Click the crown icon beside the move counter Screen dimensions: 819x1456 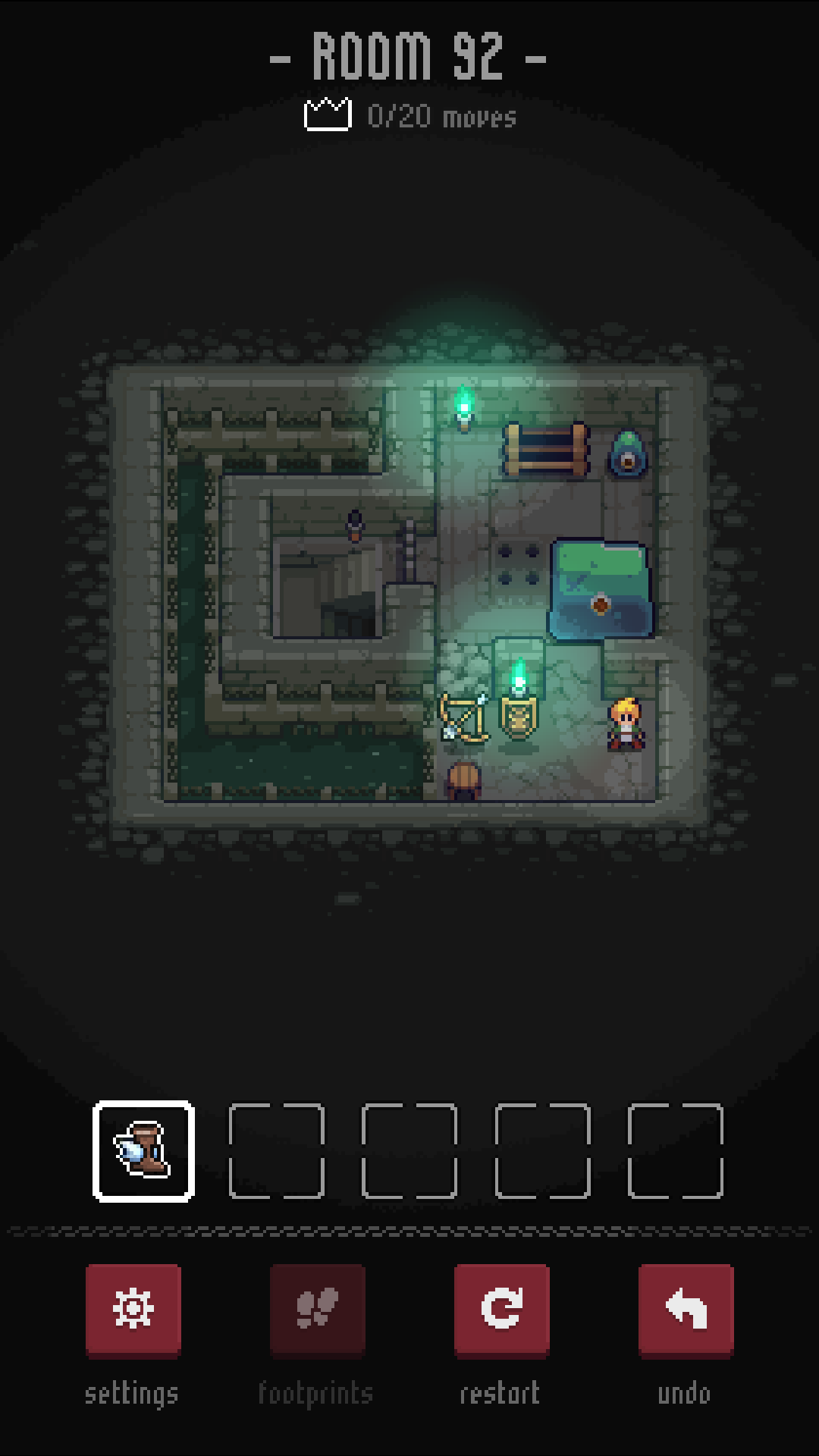326,115
